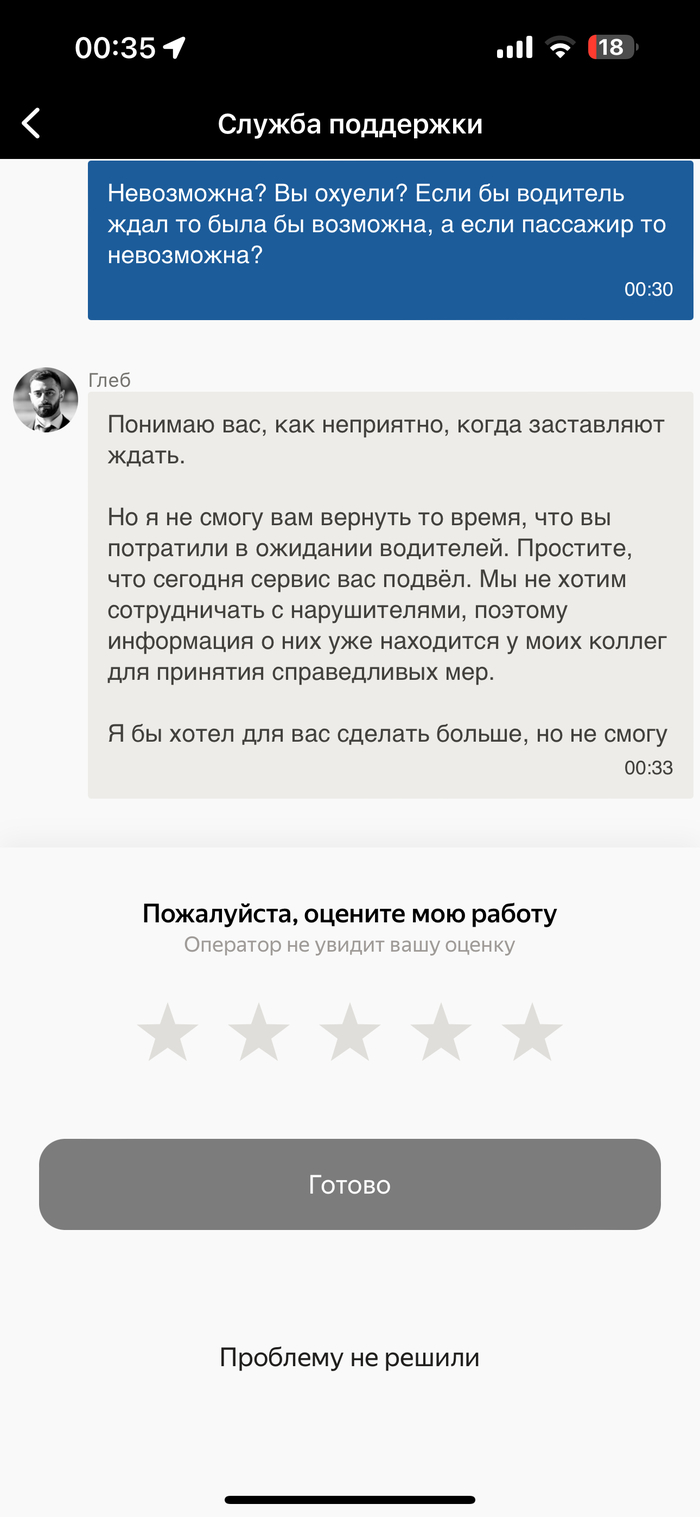Open operator Глеб's avatar
This screenshot has height=1517, width=700.
pos(46,400)
